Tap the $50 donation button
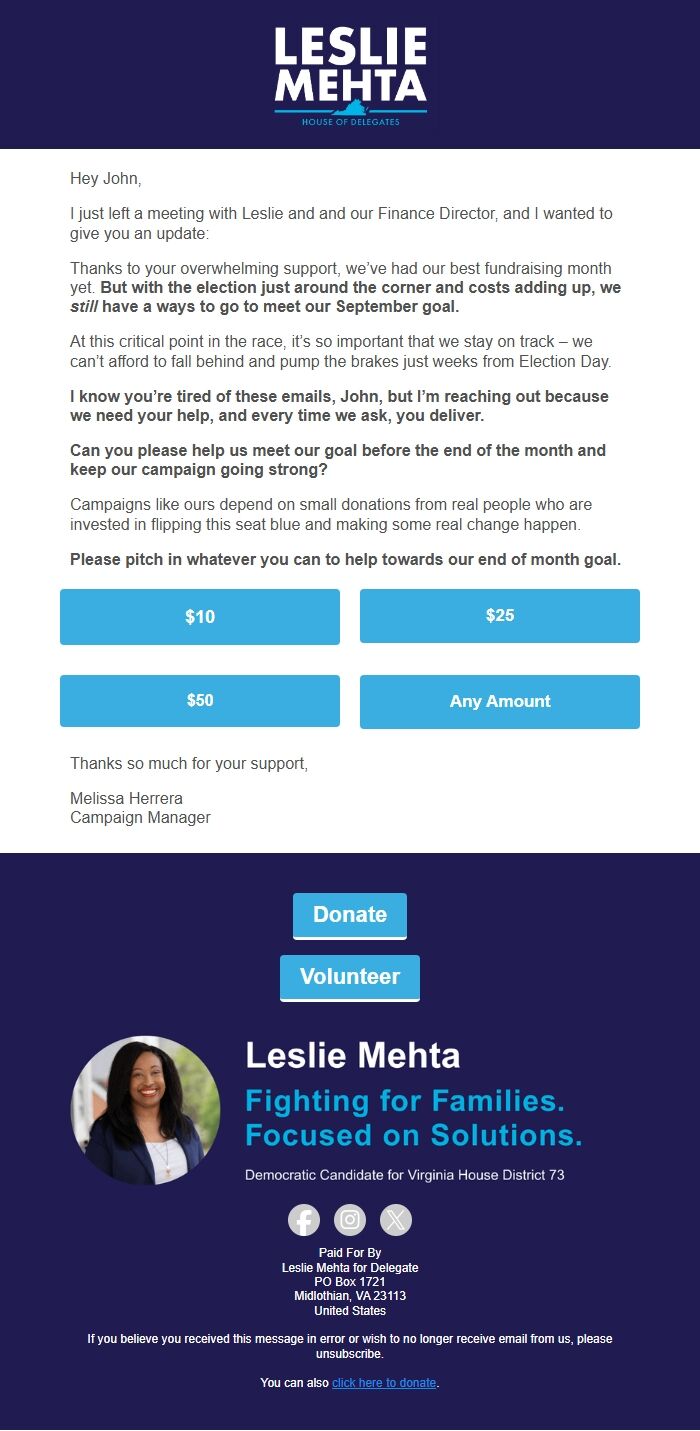 (200, 701)
